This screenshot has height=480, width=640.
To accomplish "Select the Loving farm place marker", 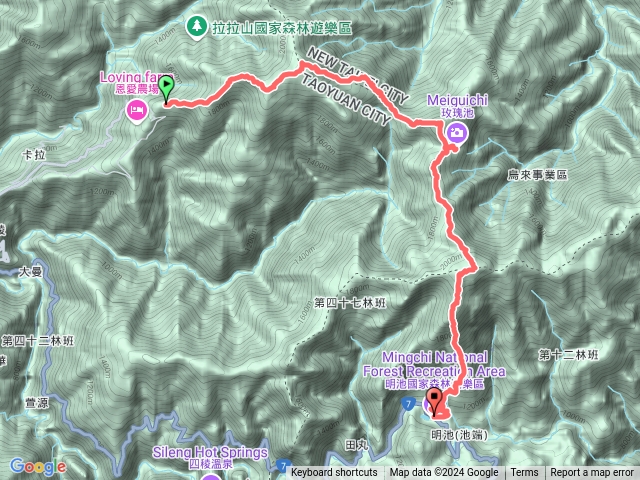I will 137,115.
